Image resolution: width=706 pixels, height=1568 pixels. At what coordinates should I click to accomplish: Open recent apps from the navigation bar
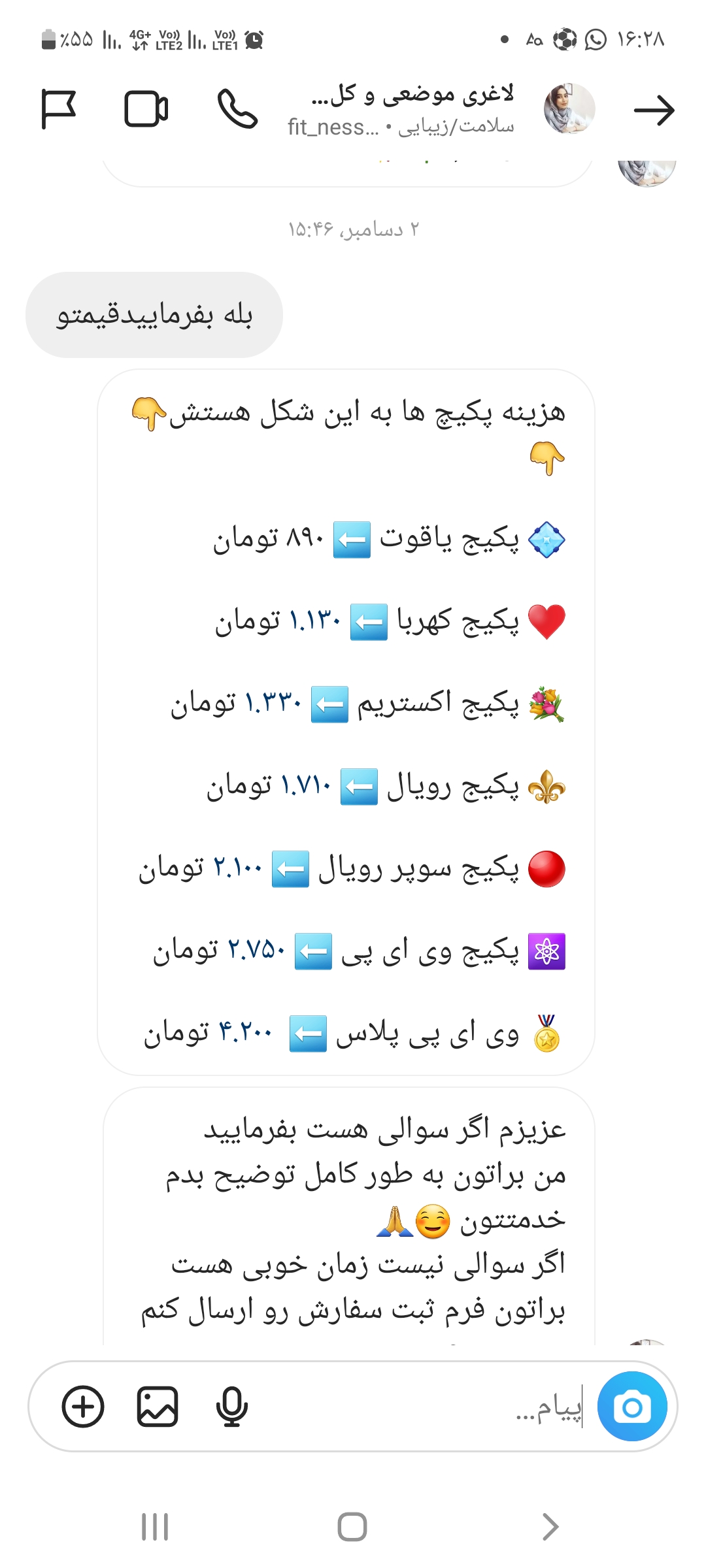coord(155,1526)
